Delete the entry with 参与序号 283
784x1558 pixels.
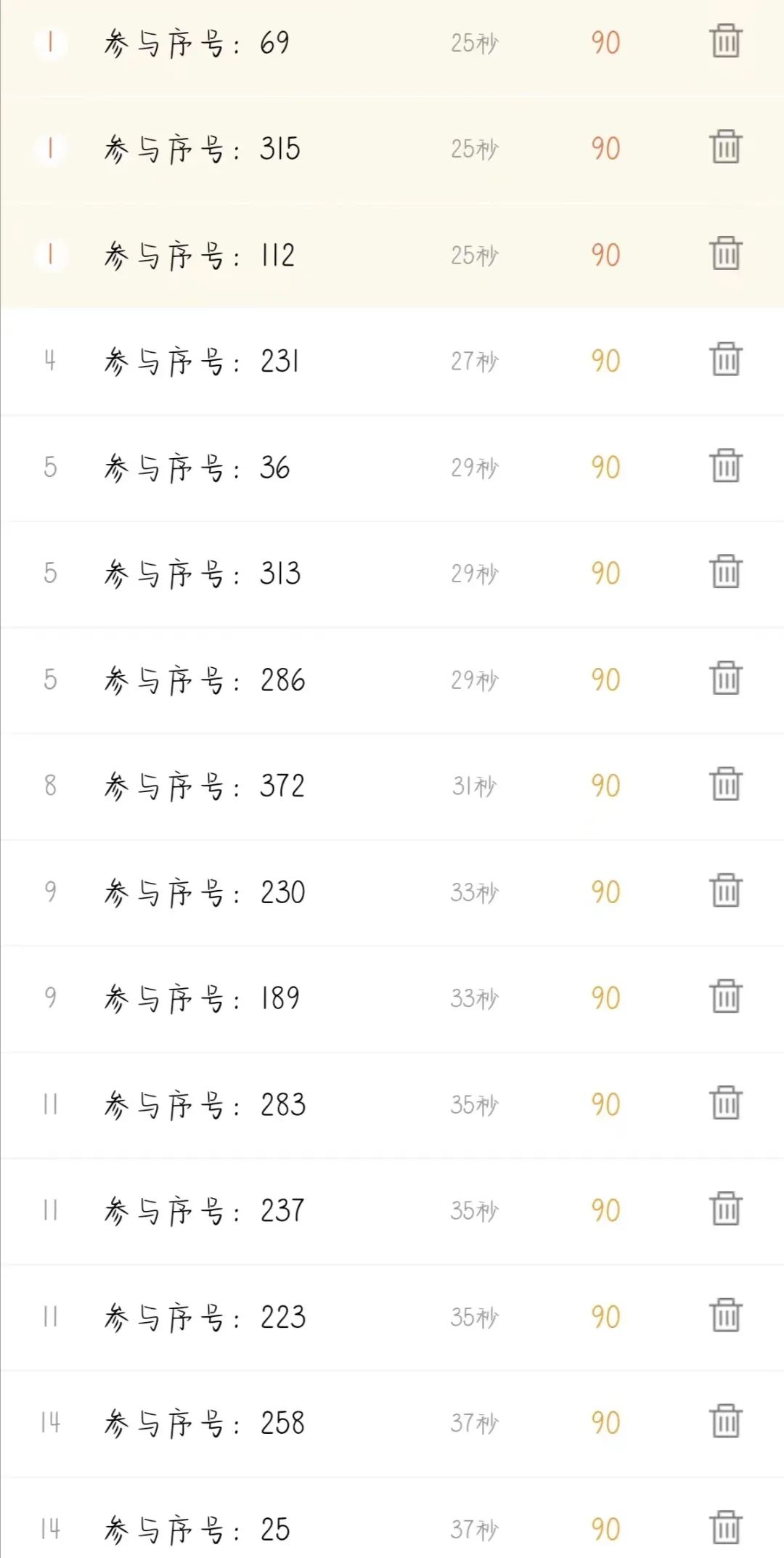[725, 1103]
